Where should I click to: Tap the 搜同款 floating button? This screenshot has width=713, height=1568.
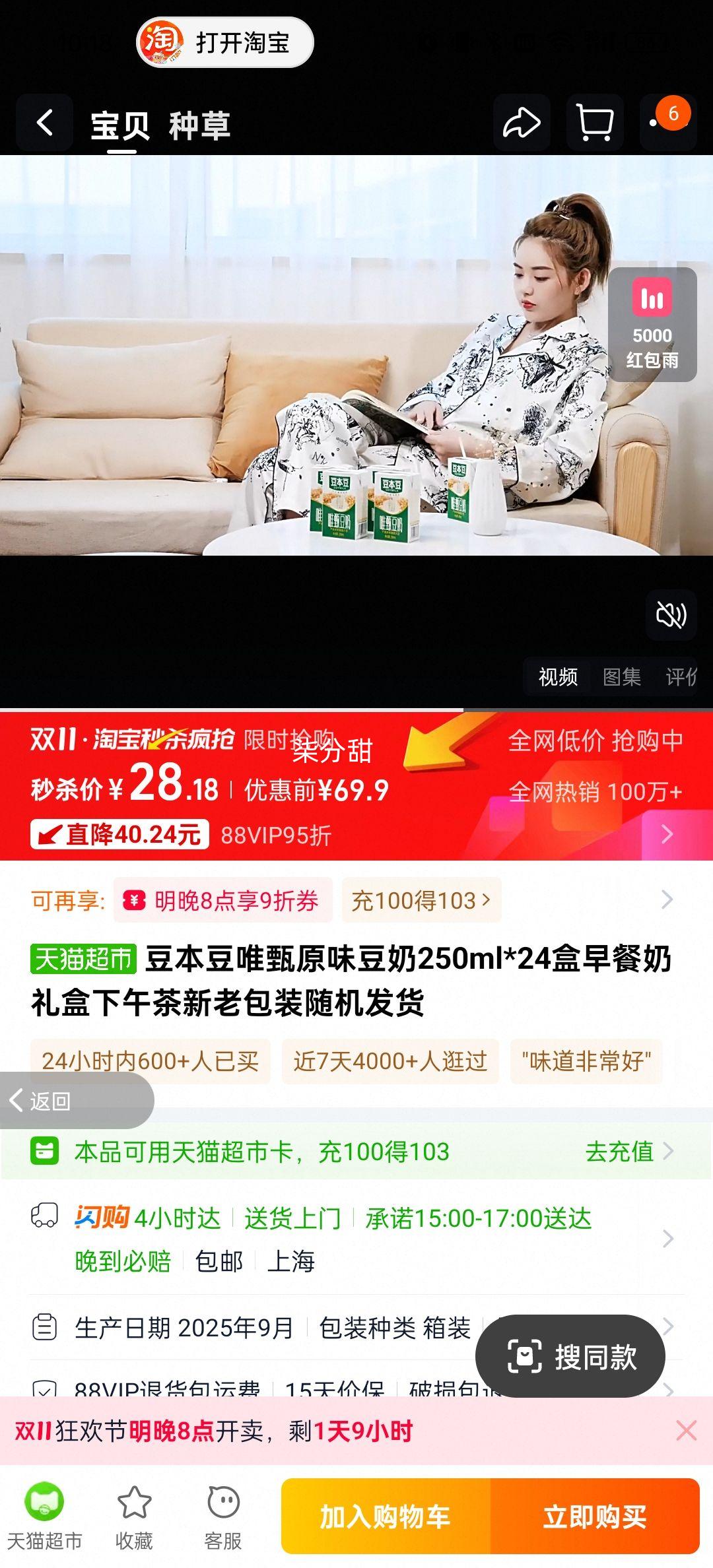[x=570, y=1357]
